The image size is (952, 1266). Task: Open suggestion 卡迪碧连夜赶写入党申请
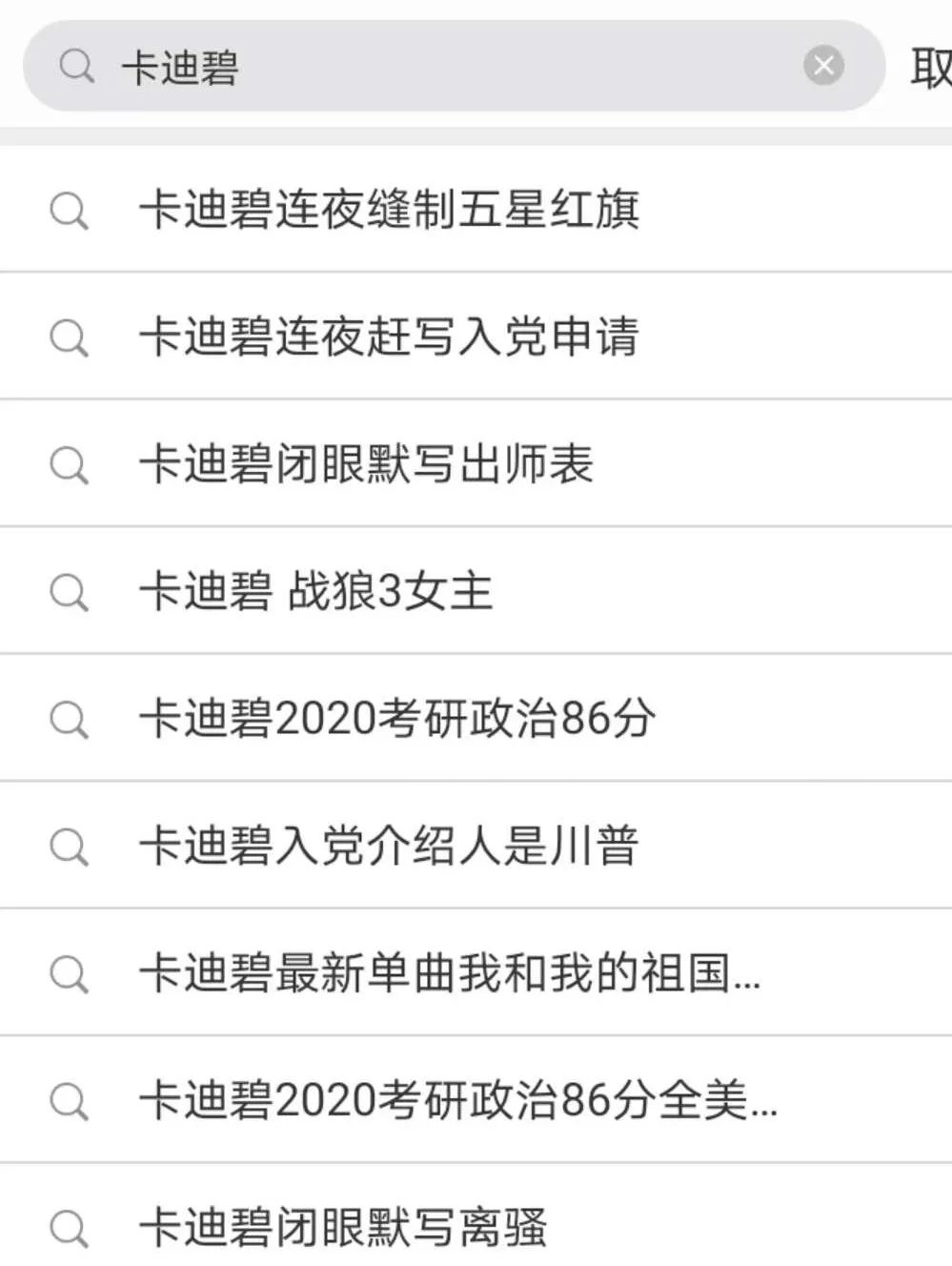click(x=389, y=337)
